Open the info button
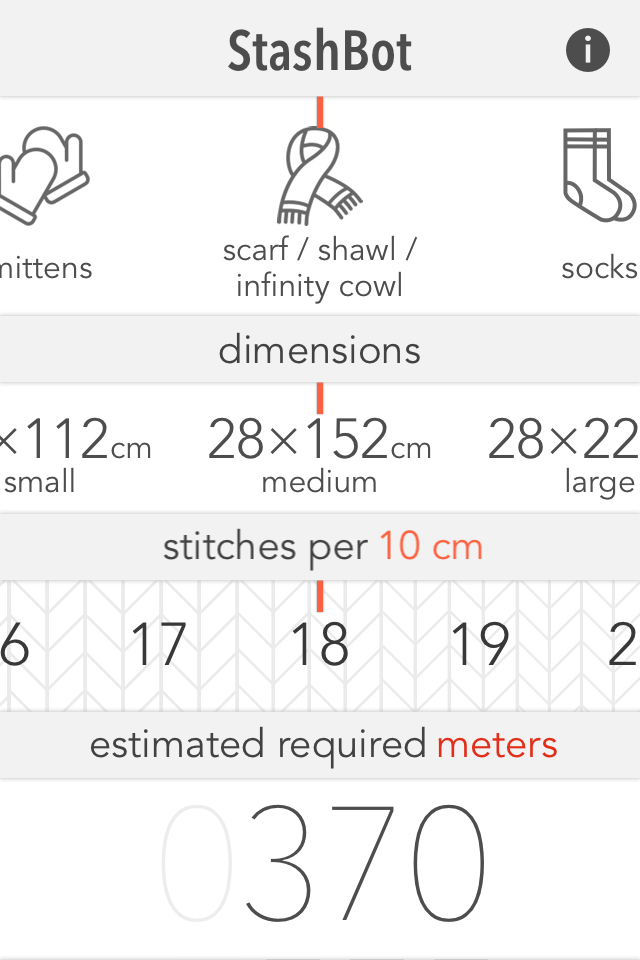Viewport: 640px width, 960px height. (587, 50)
